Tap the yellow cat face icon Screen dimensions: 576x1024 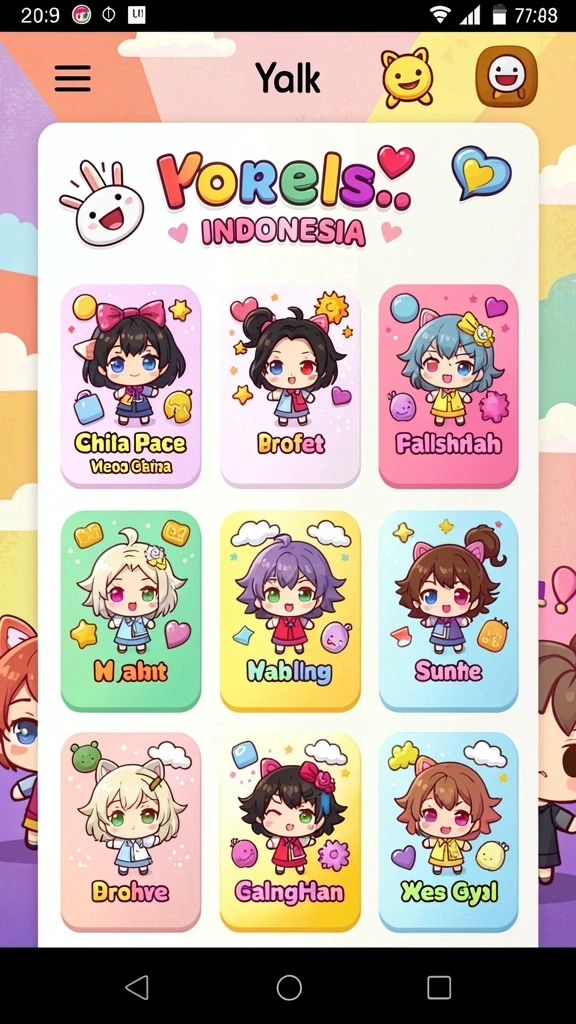coord(408,77)
